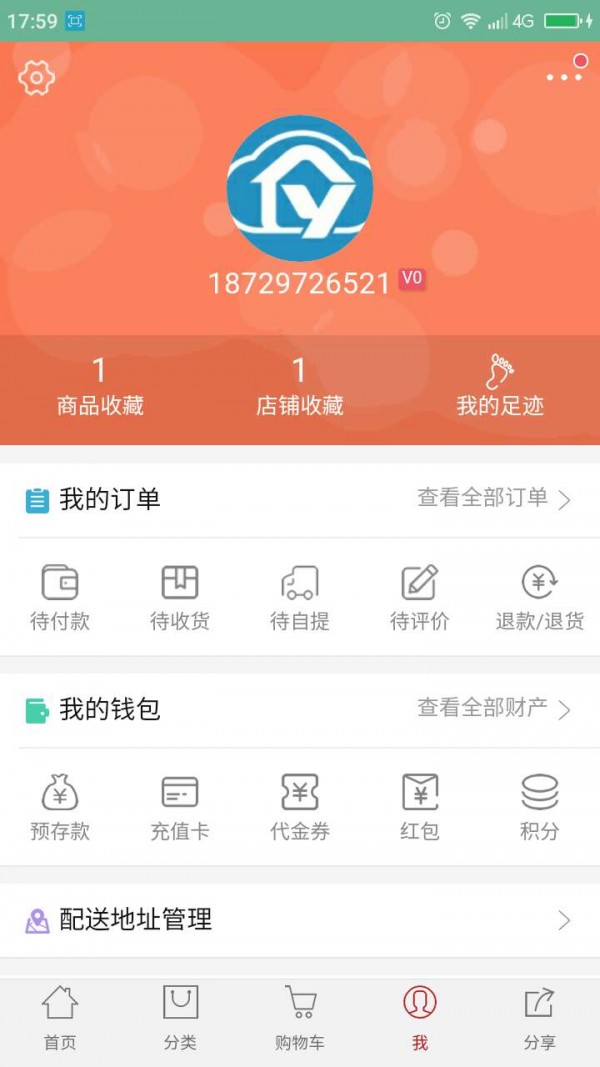Open 查看全部财产 to view all assets
This screenshot has height=1067, width=600.
click(x=493, y=709)
